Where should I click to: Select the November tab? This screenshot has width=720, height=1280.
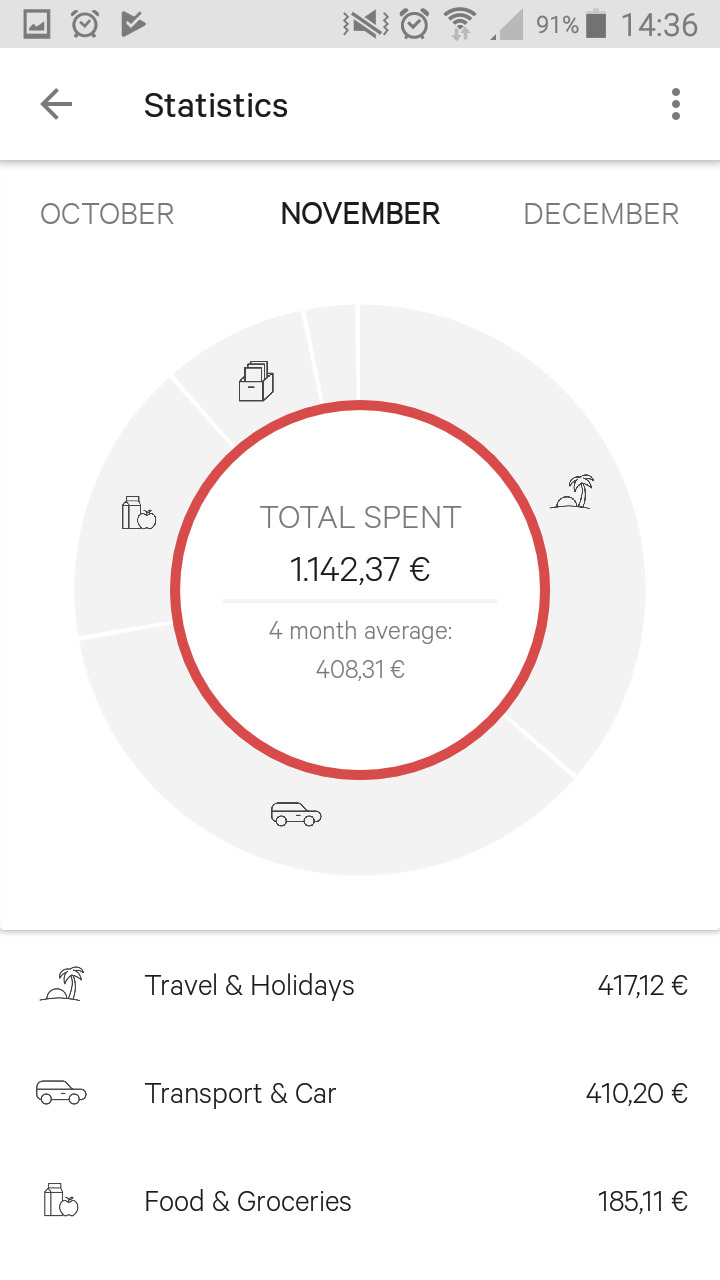[360, 214]
